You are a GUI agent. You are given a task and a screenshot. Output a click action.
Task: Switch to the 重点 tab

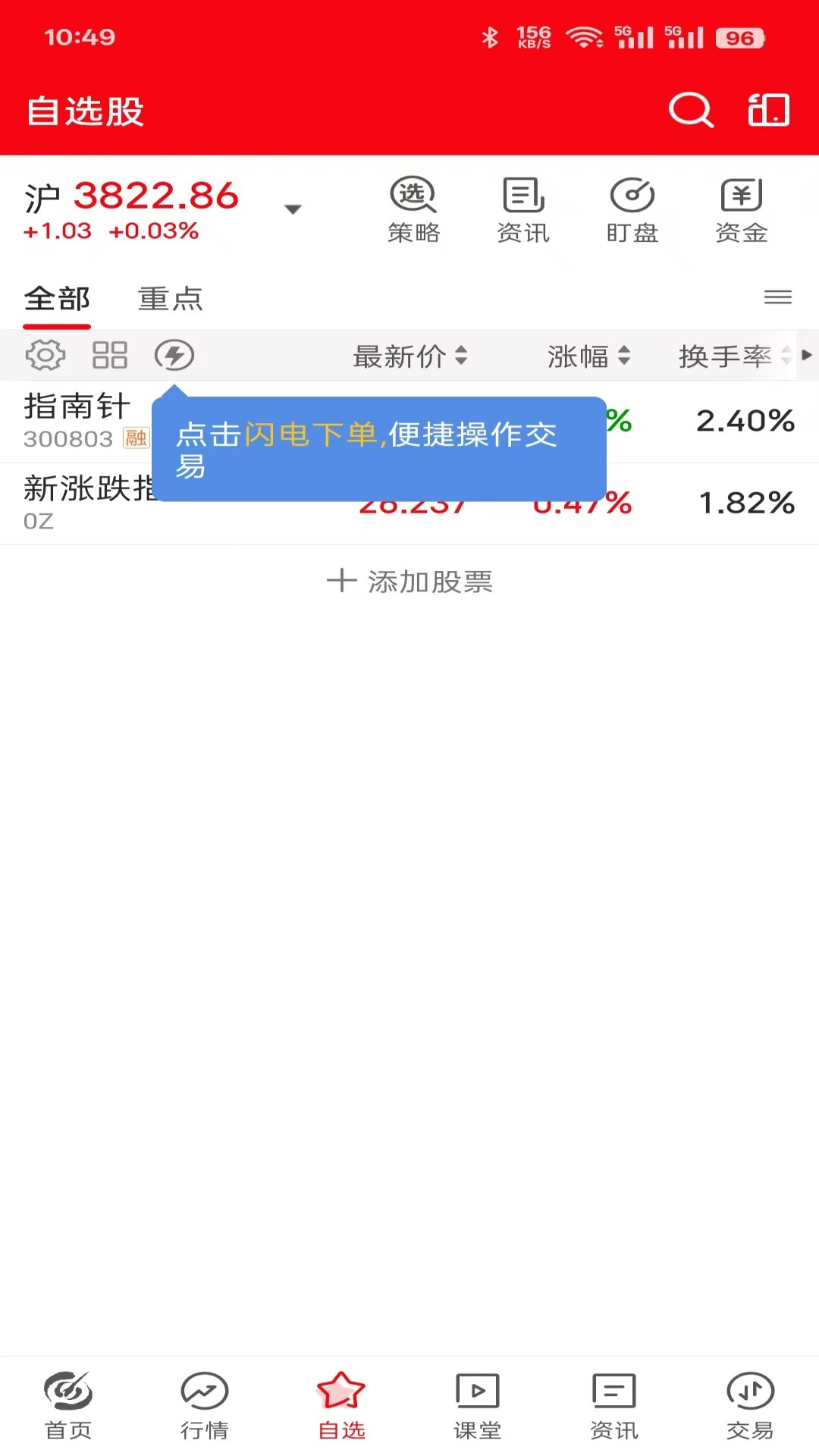[x=171, y=299]
